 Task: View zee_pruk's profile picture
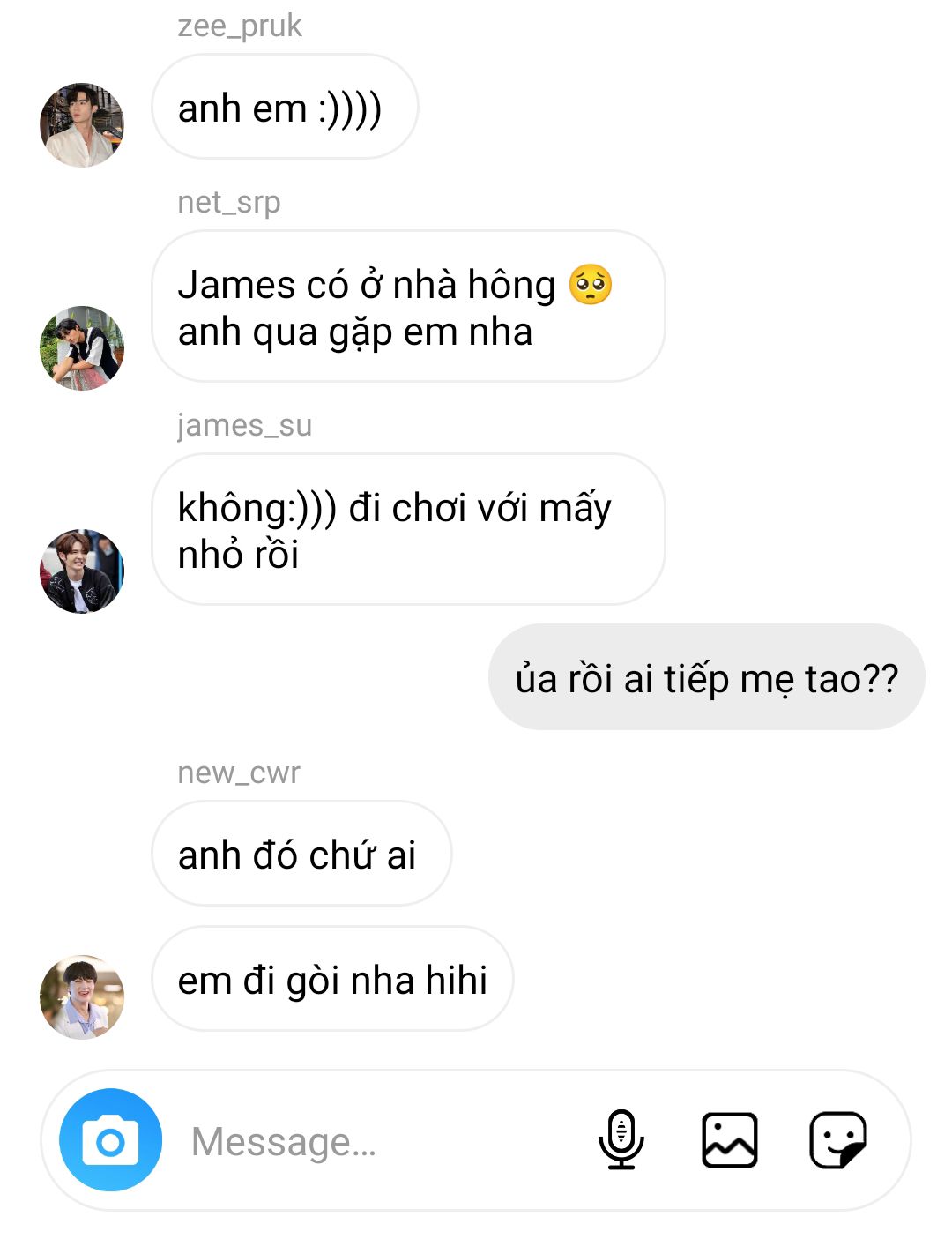tap(82, 125)
